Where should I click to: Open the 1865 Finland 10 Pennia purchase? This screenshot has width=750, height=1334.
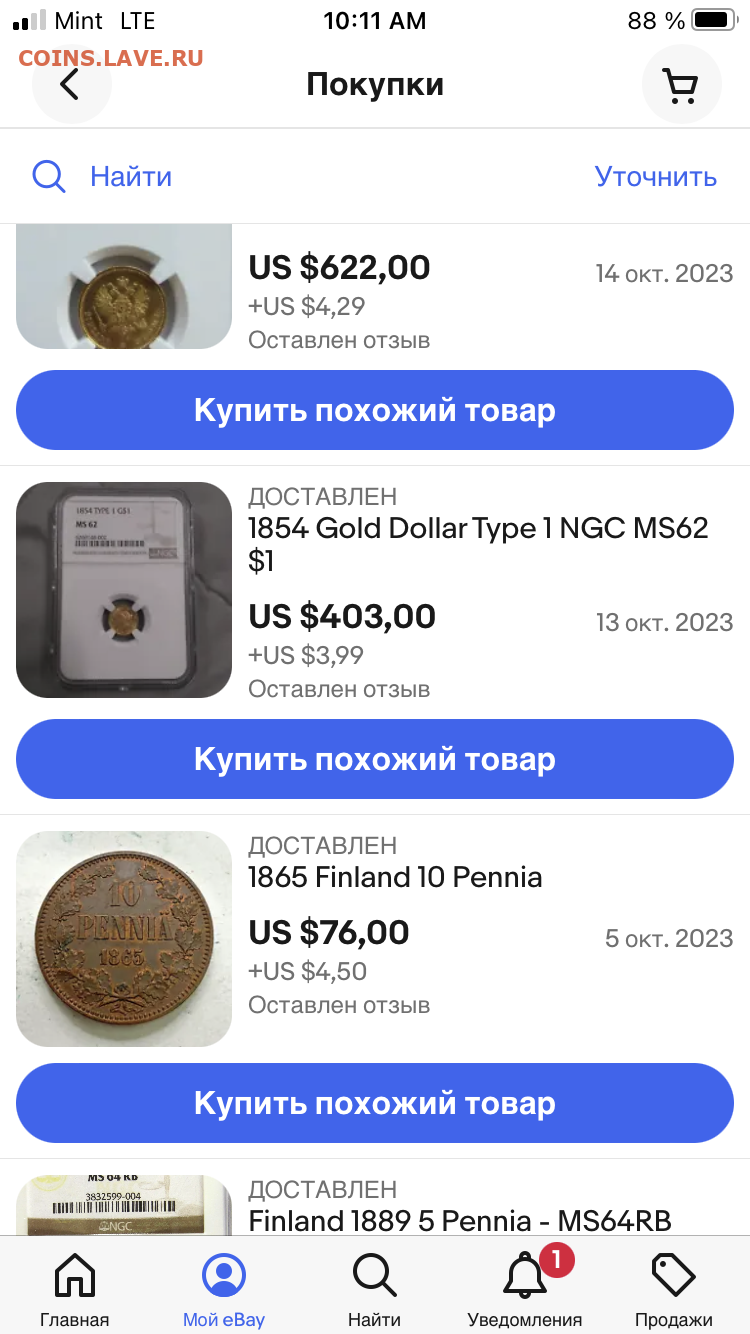click(x=395, y=877)
